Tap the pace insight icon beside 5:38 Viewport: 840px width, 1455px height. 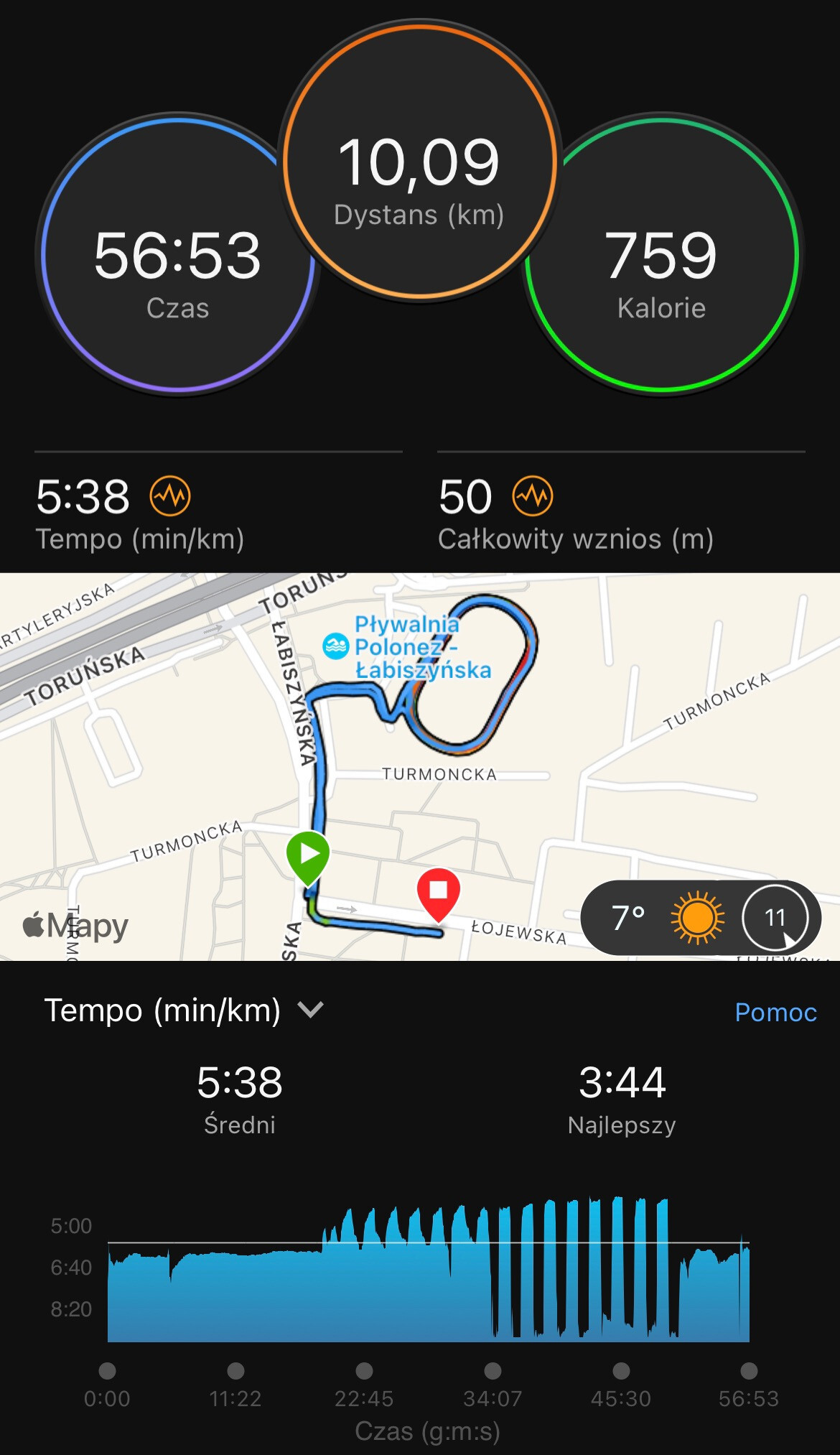(x=170, y=496)
